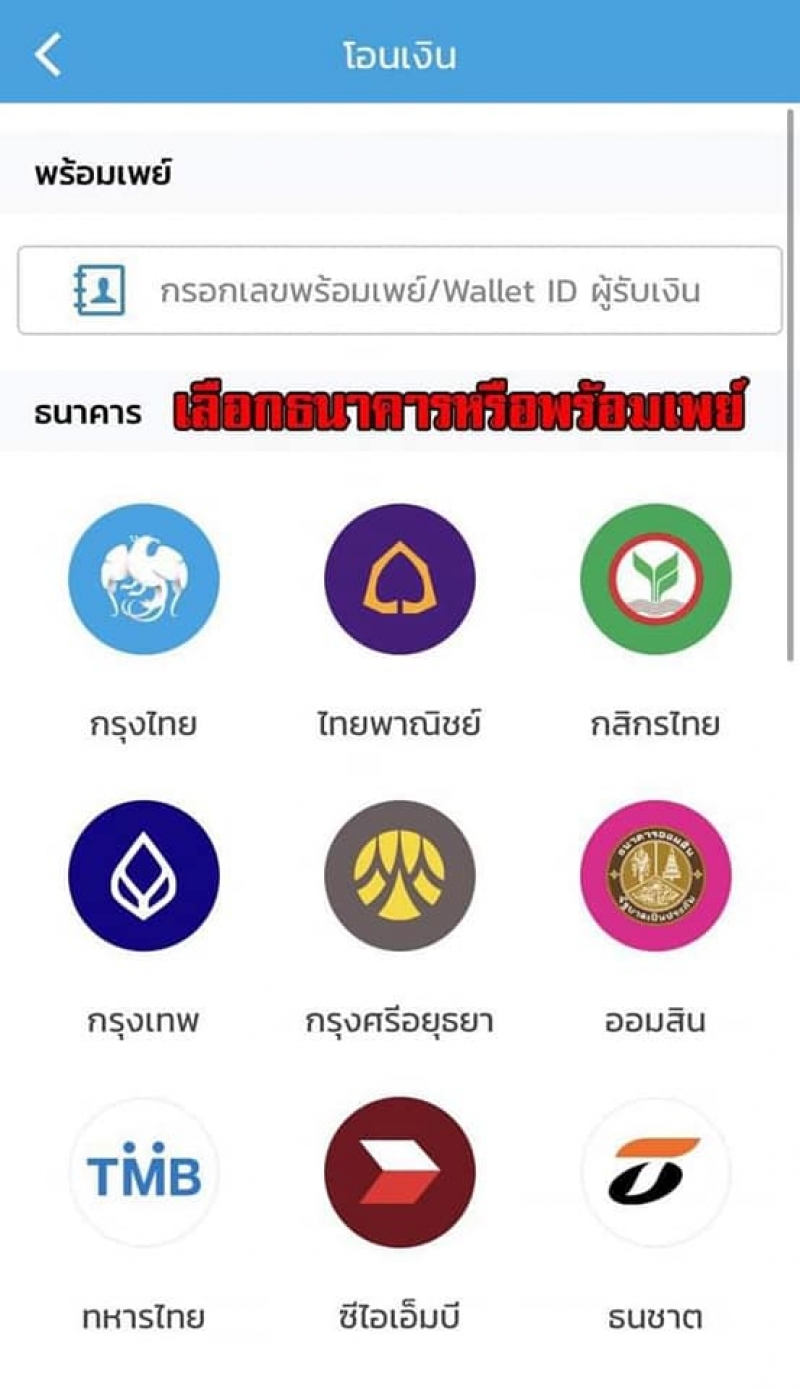Open the PromptPay/Wallet ID input field

430,291
